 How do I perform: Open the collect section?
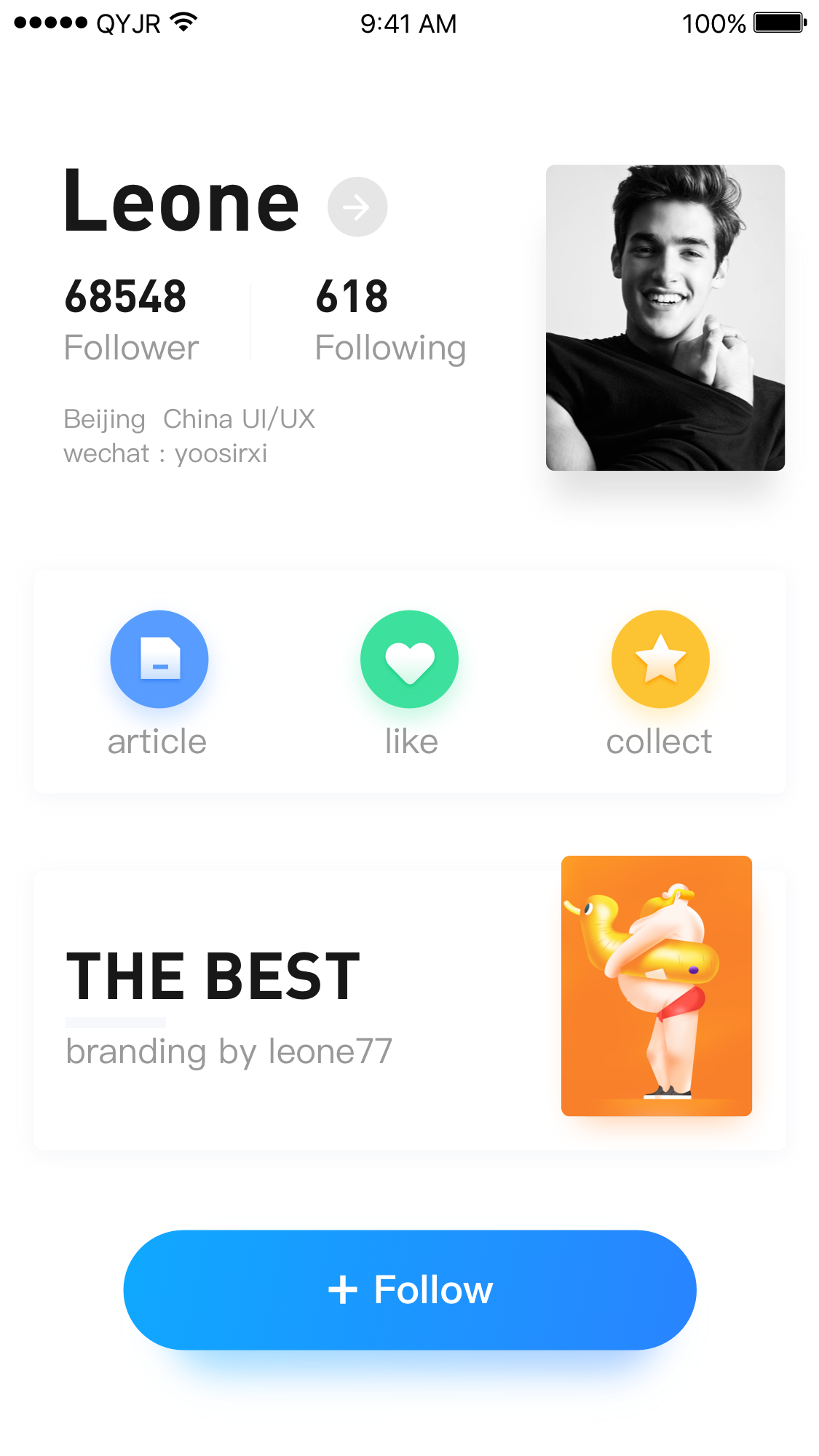point(660,684)
